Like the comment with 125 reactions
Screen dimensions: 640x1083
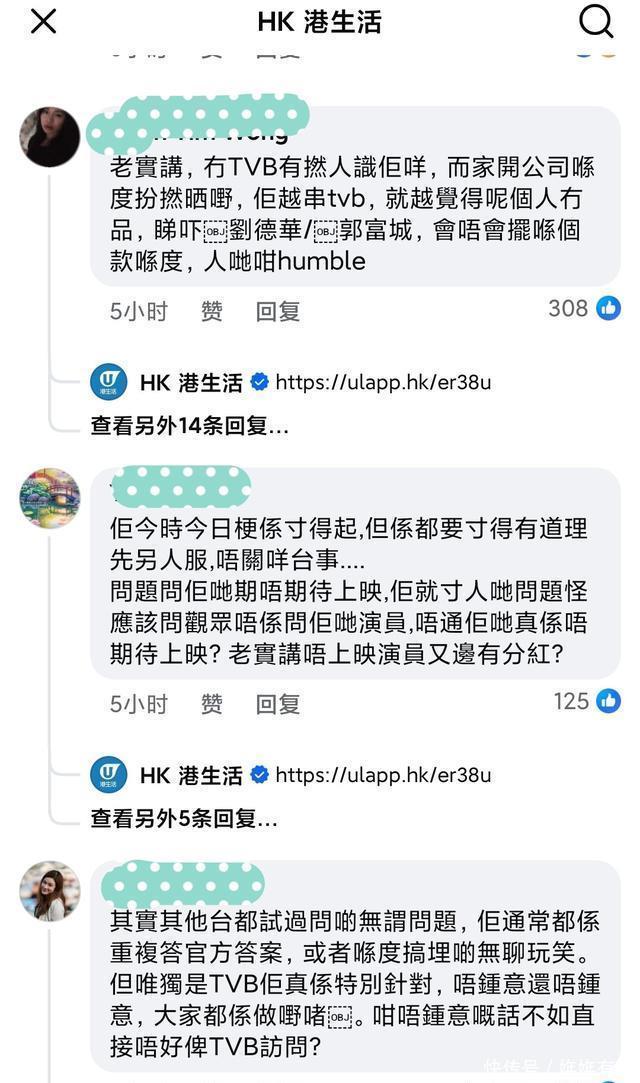[211, 704]
